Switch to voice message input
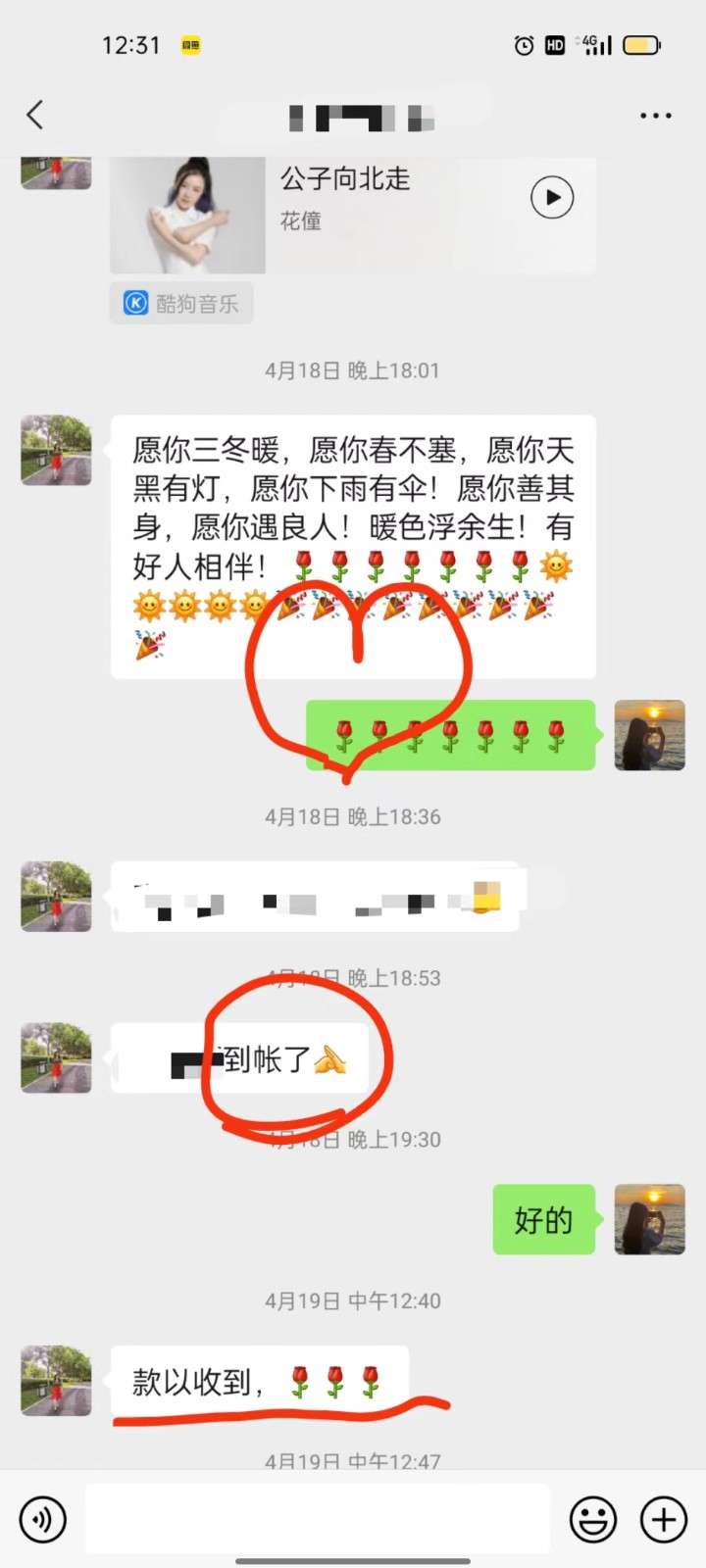 tap(42, 1520)
